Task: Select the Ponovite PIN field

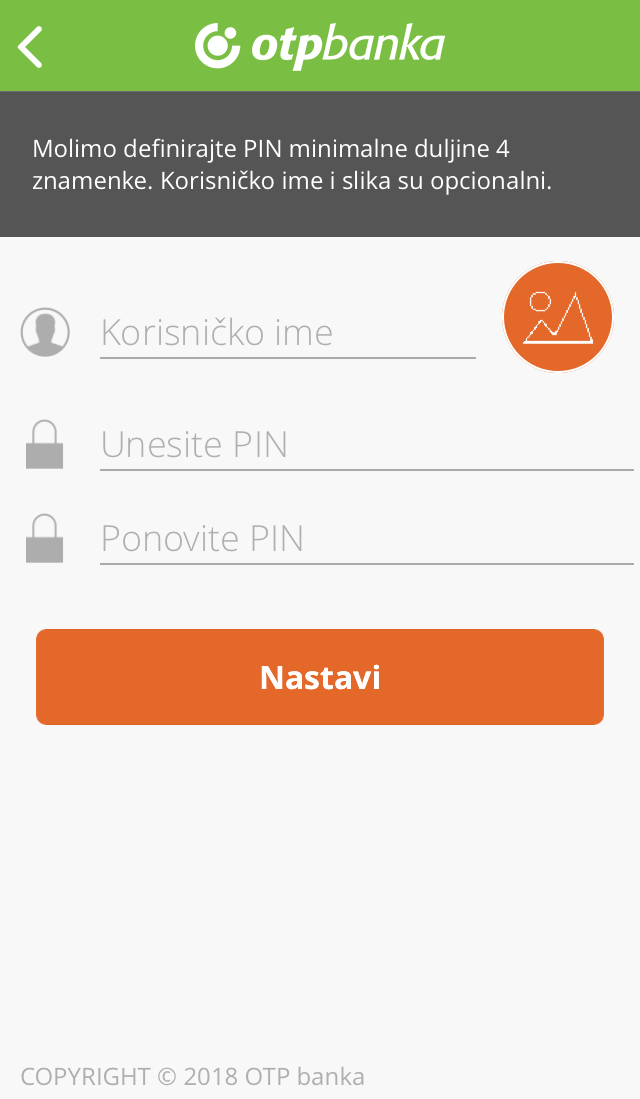Action: click(x=367, y=539)
